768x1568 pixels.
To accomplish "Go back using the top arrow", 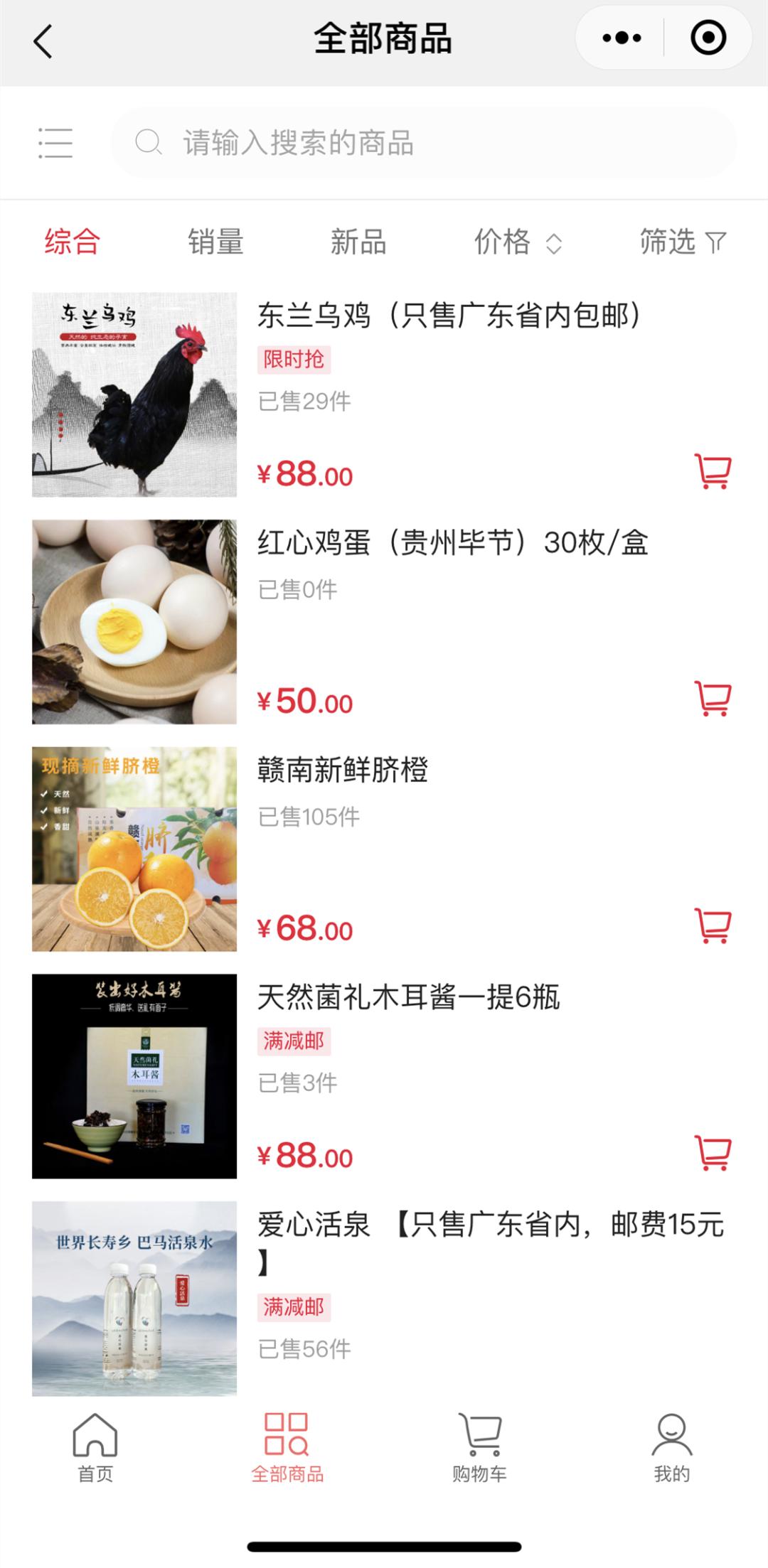I will 43,41.
